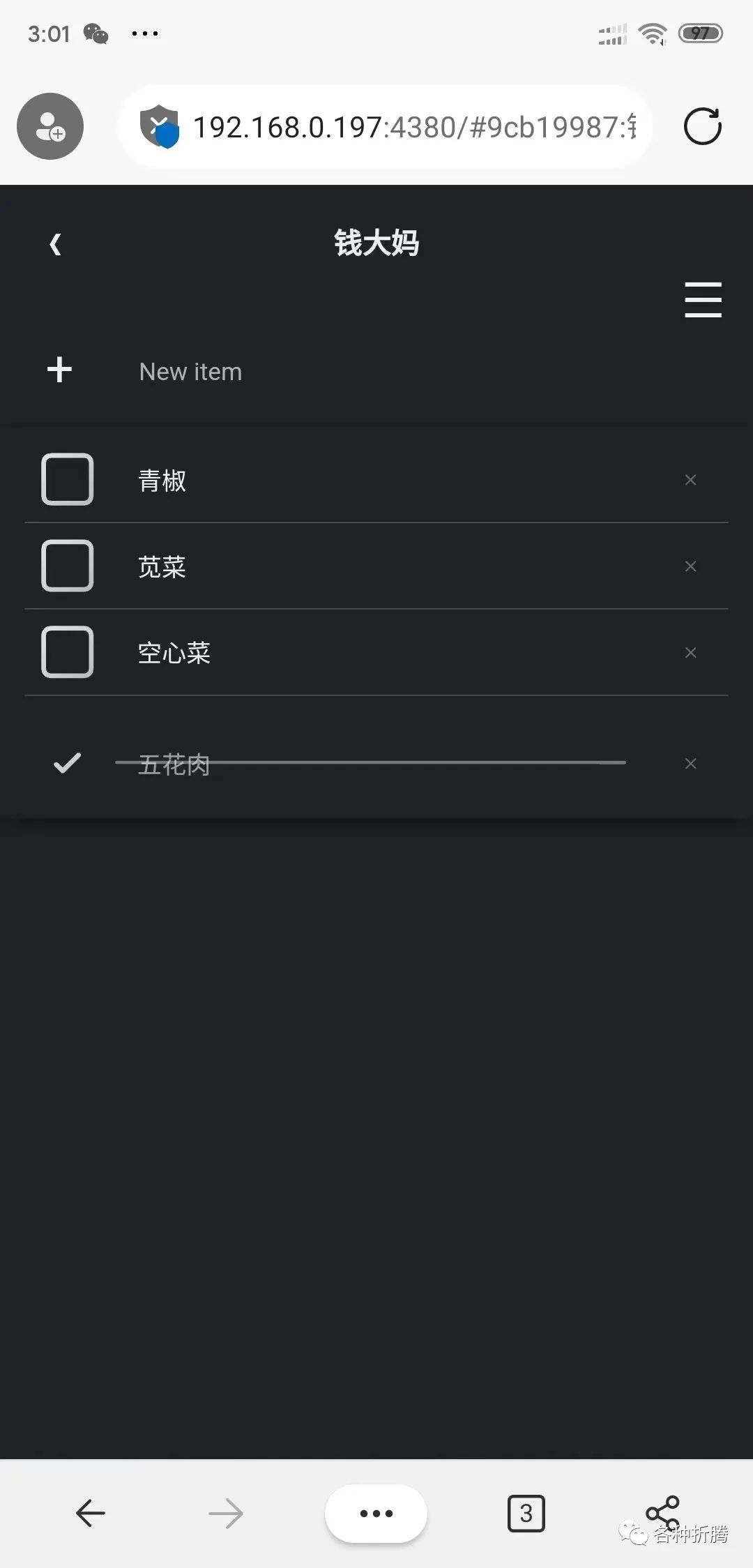Image resolution: width=753 pixels, height=1568 pixels.
Task: Open the browser profile avatar
Action: (50, 126)
